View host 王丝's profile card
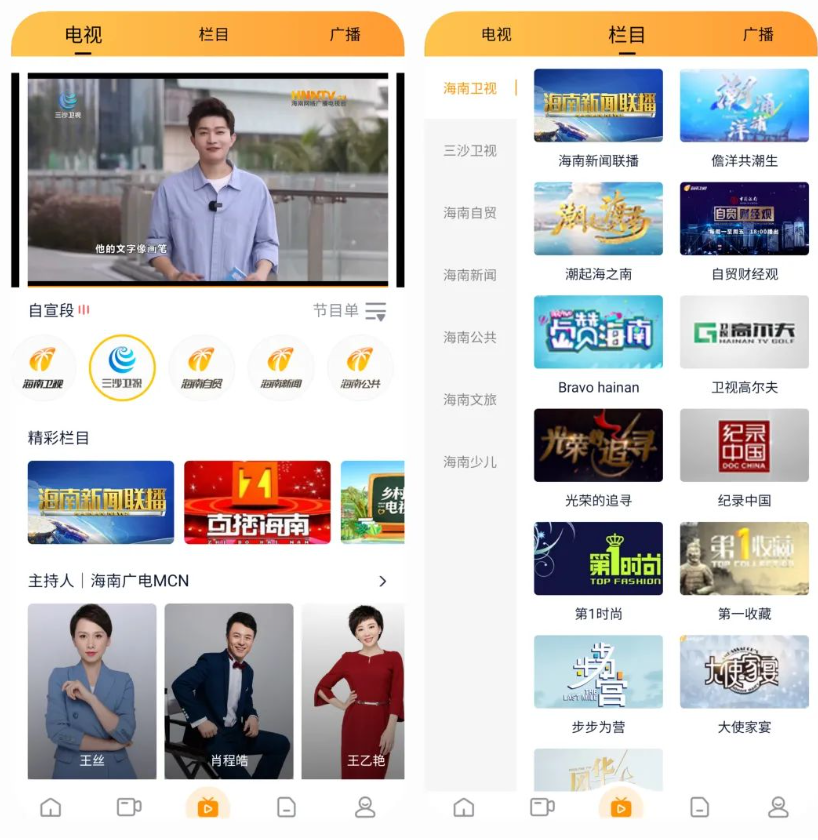 click(x=92, y=690)
